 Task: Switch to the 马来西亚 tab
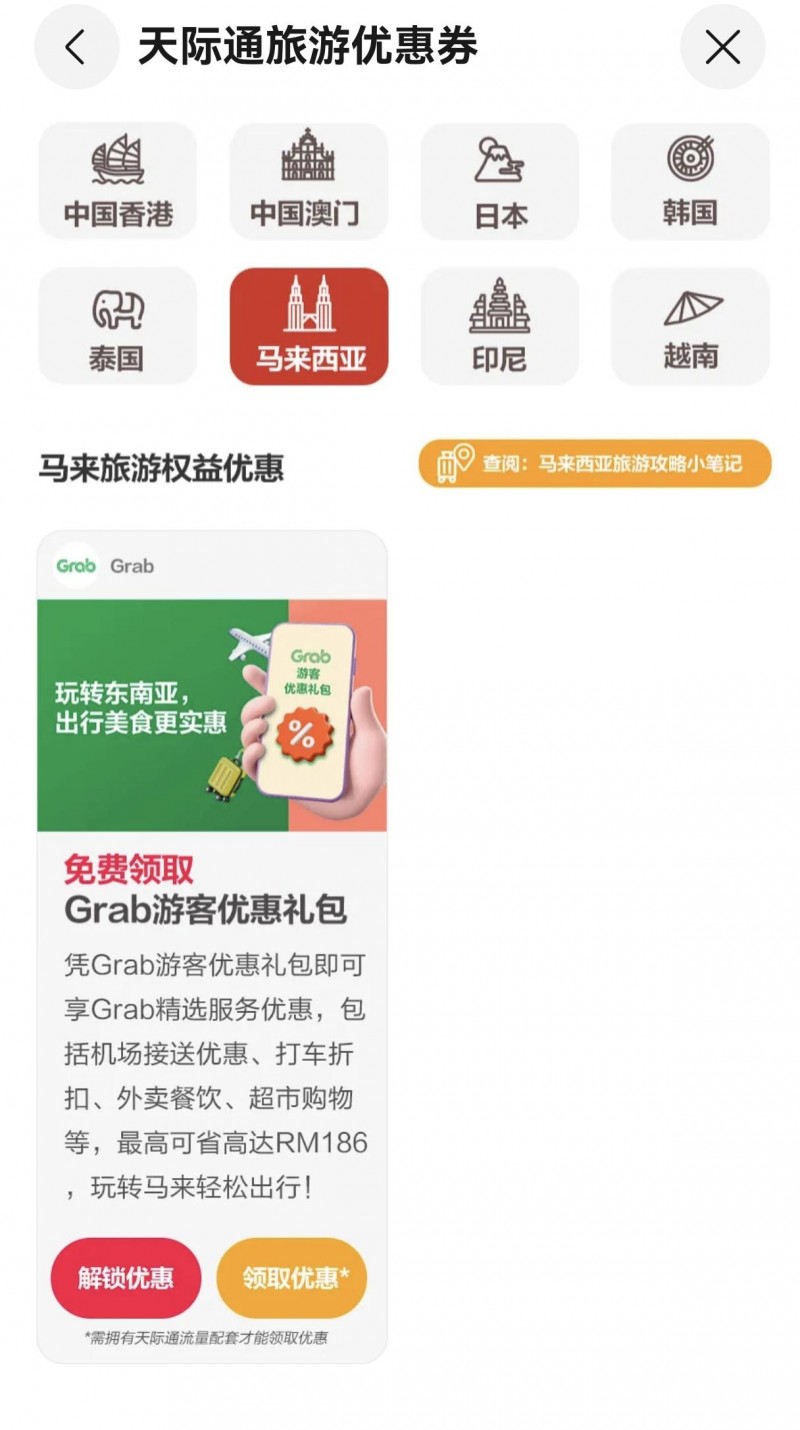click(308, 326)
